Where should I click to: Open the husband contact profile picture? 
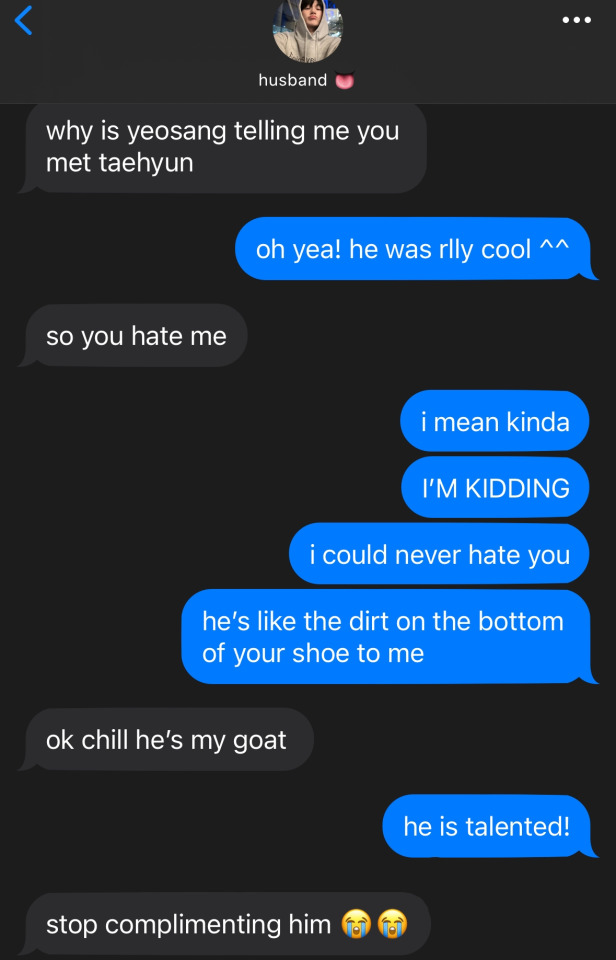(x=307, y=30)
